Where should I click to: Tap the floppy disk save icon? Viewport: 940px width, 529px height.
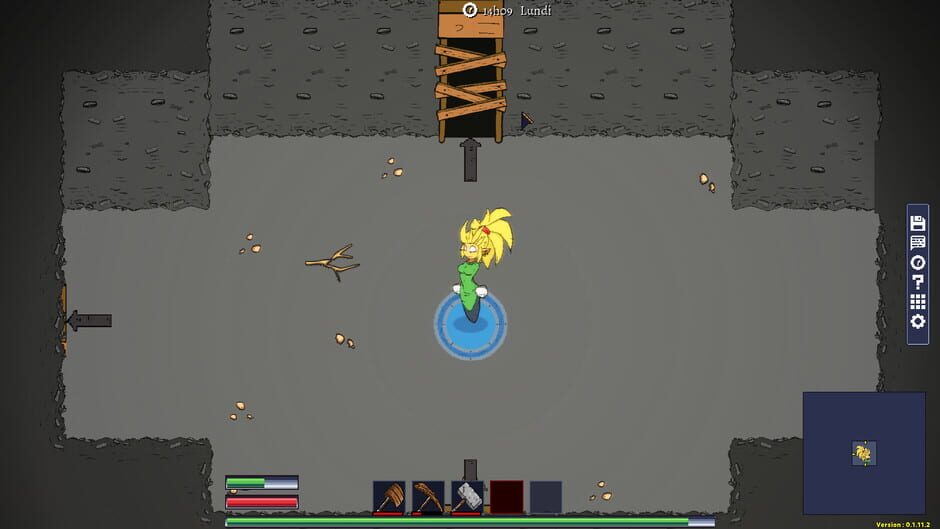point(918,223)
